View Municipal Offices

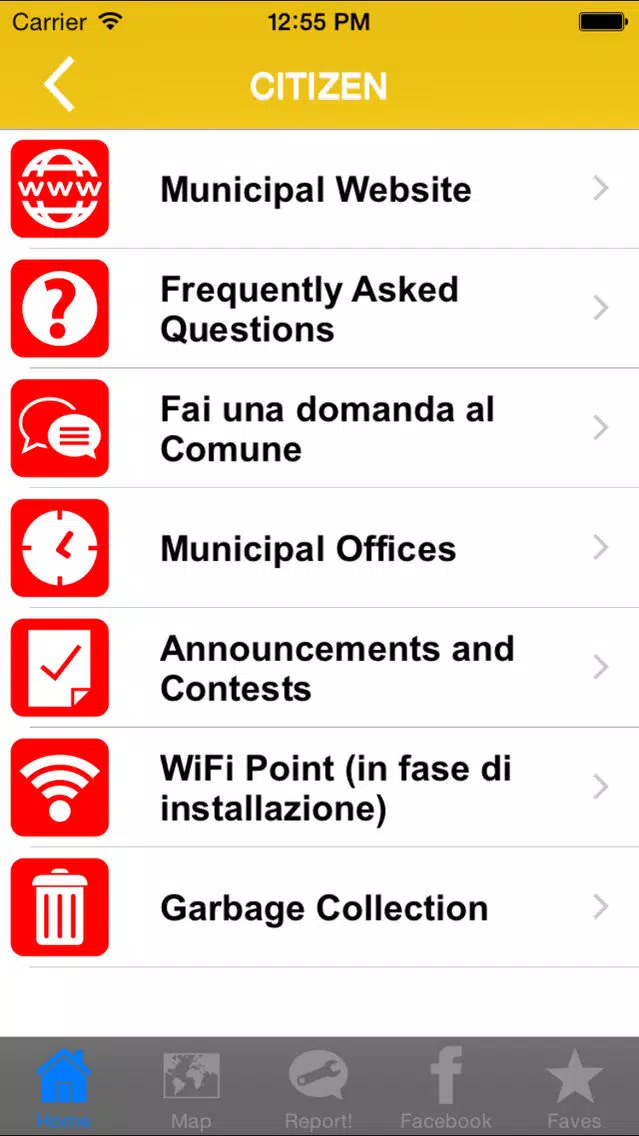(320, 548)
